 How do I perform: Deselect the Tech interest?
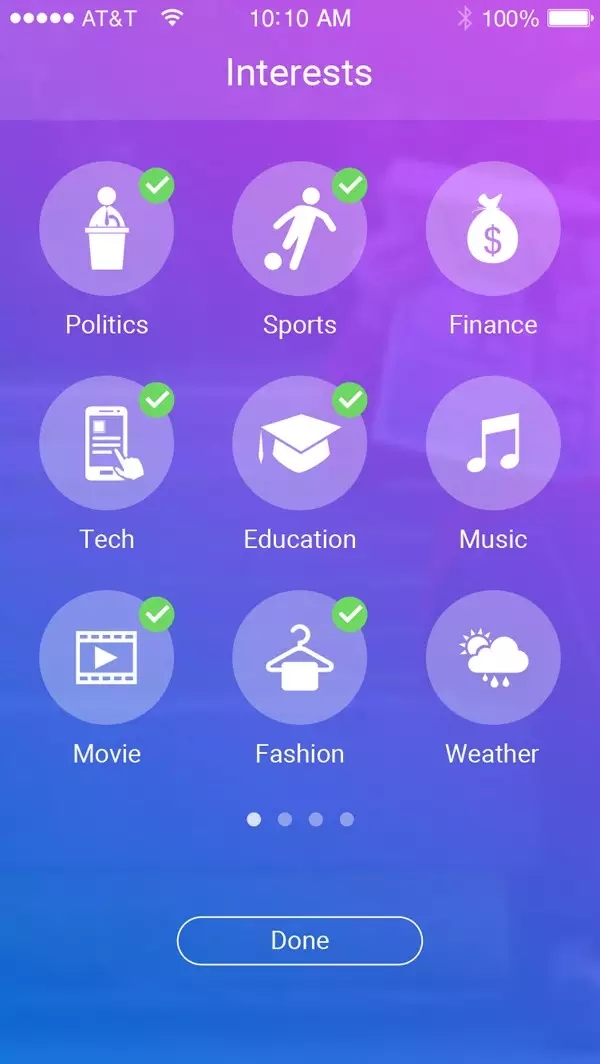pyautogui.click(x=106, y=443)
